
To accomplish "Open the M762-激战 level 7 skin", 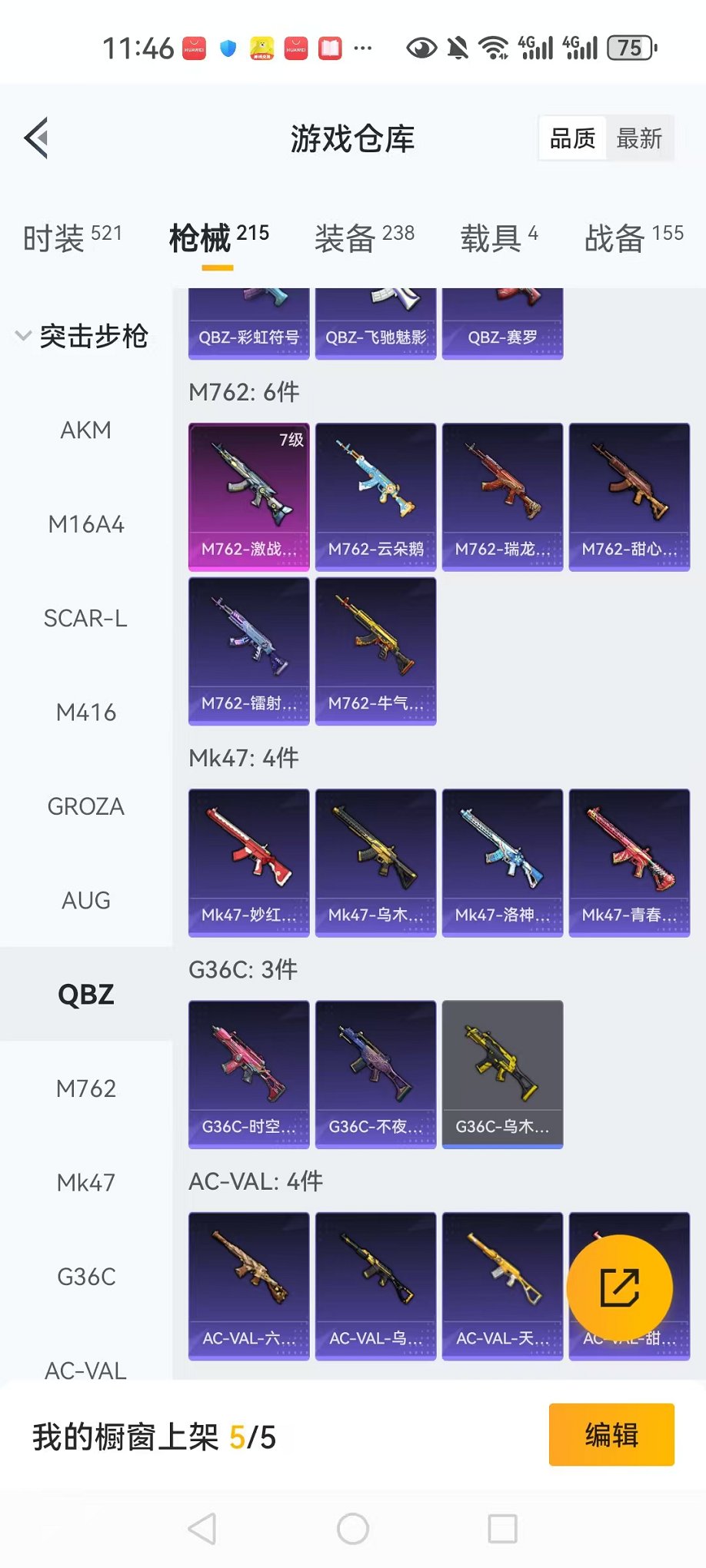I will coord(248,496).
